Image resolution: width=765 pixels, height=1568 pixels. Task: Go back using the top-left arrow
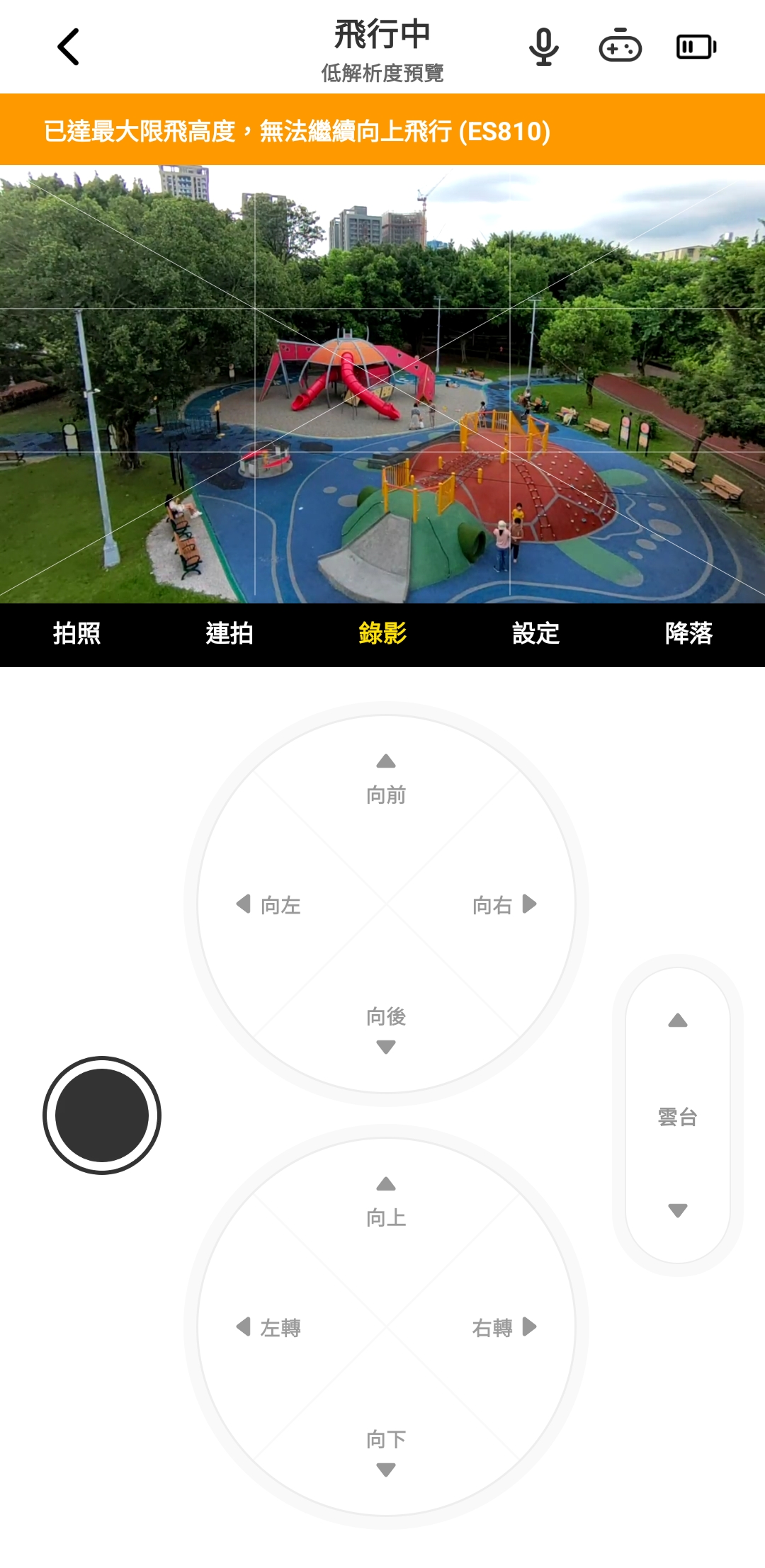[x=68, y=47]
